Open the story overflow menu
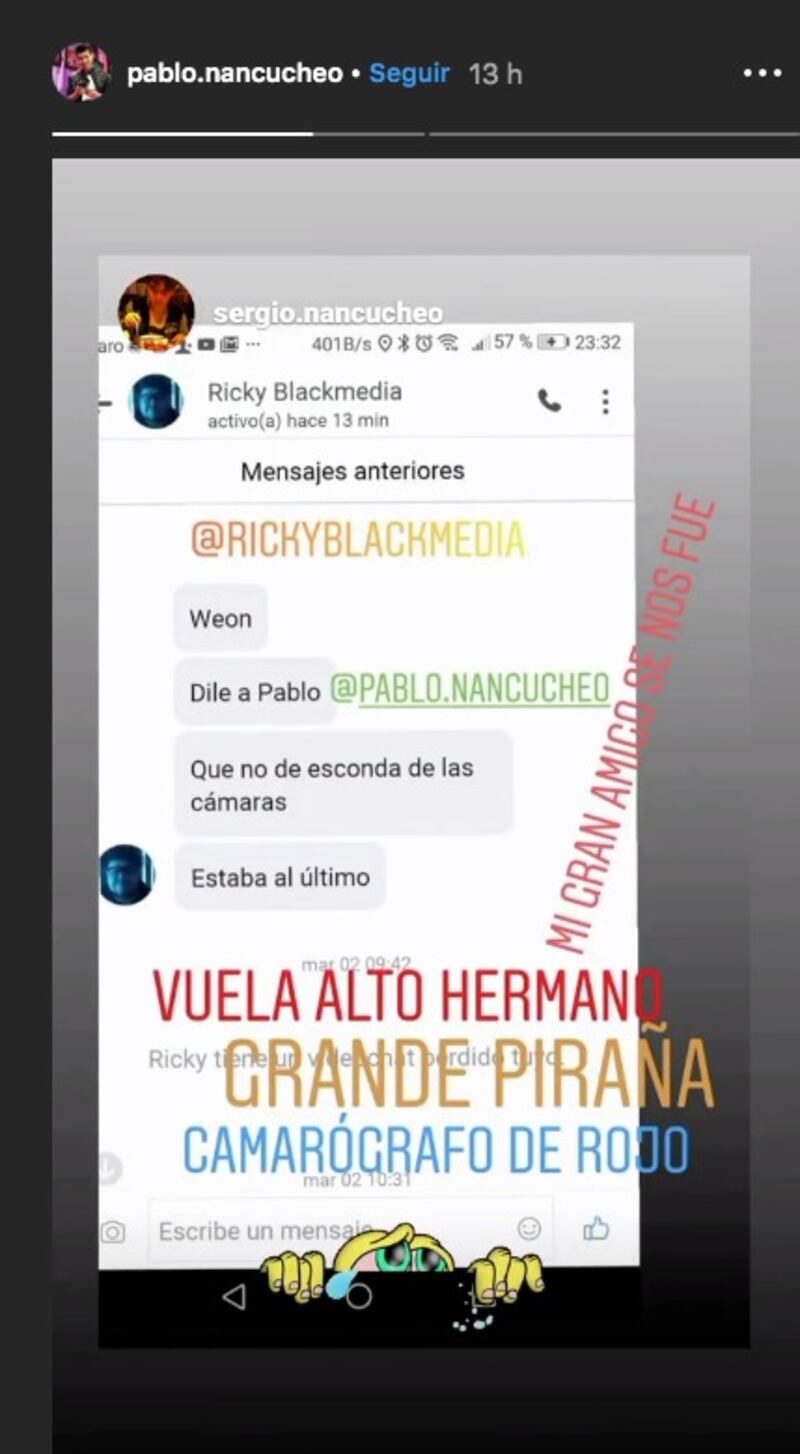Screen dimensions: 800x1454 pyautogui.click(x=762, y=73)
